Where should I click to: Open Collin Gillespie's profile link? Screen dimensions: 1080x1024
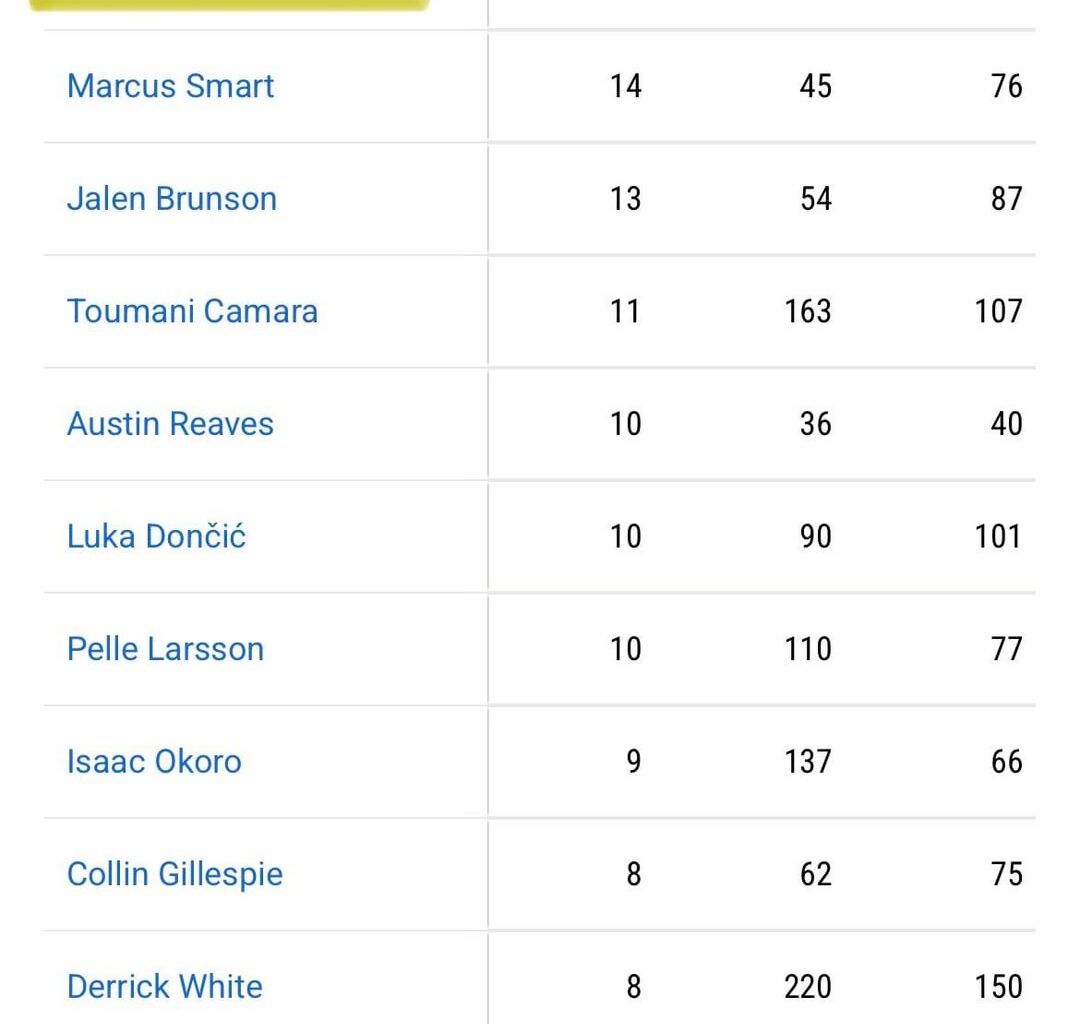[x=175, y=874]
